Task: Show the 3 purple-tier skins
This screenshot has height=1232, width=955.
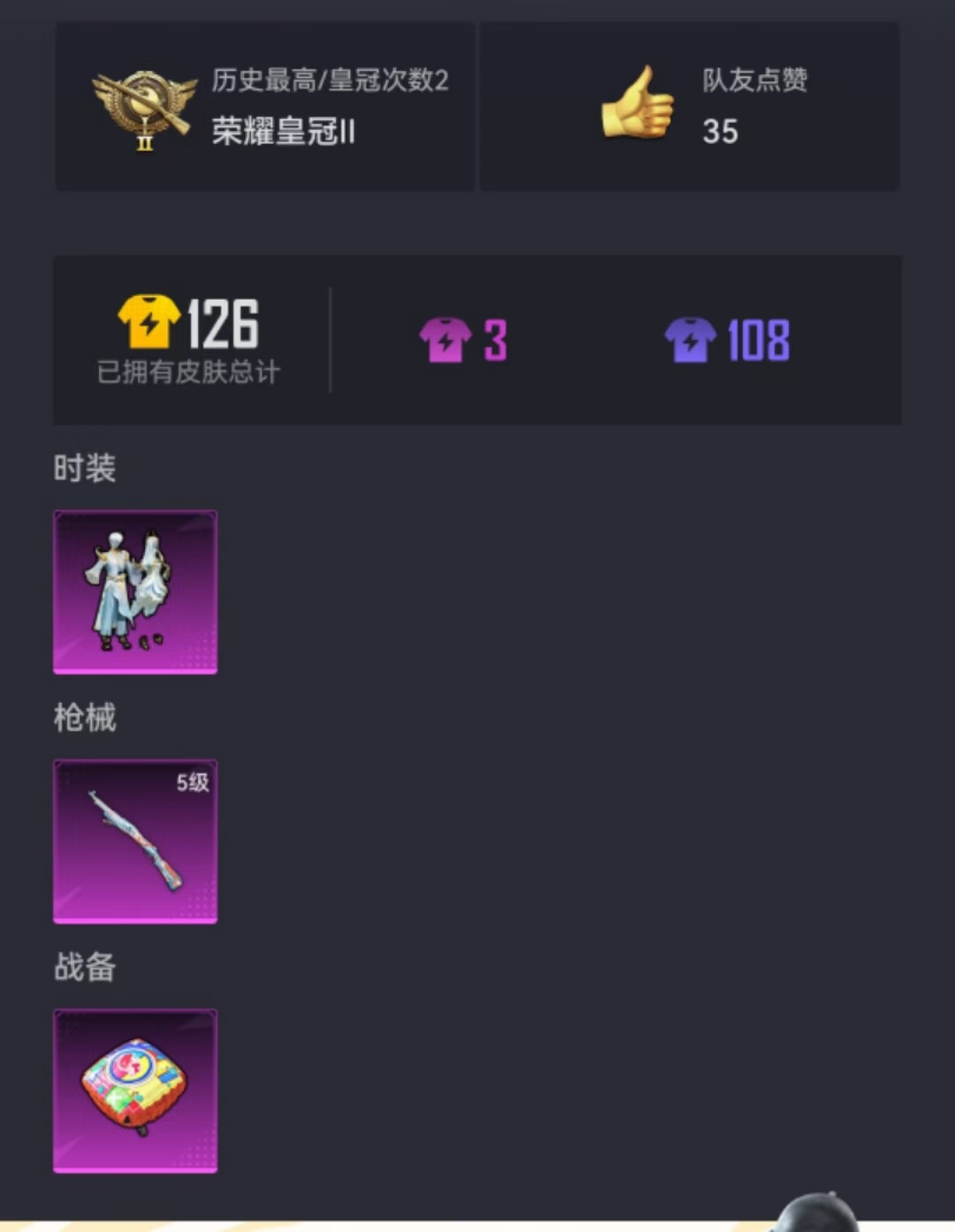Action: point(463,341)
